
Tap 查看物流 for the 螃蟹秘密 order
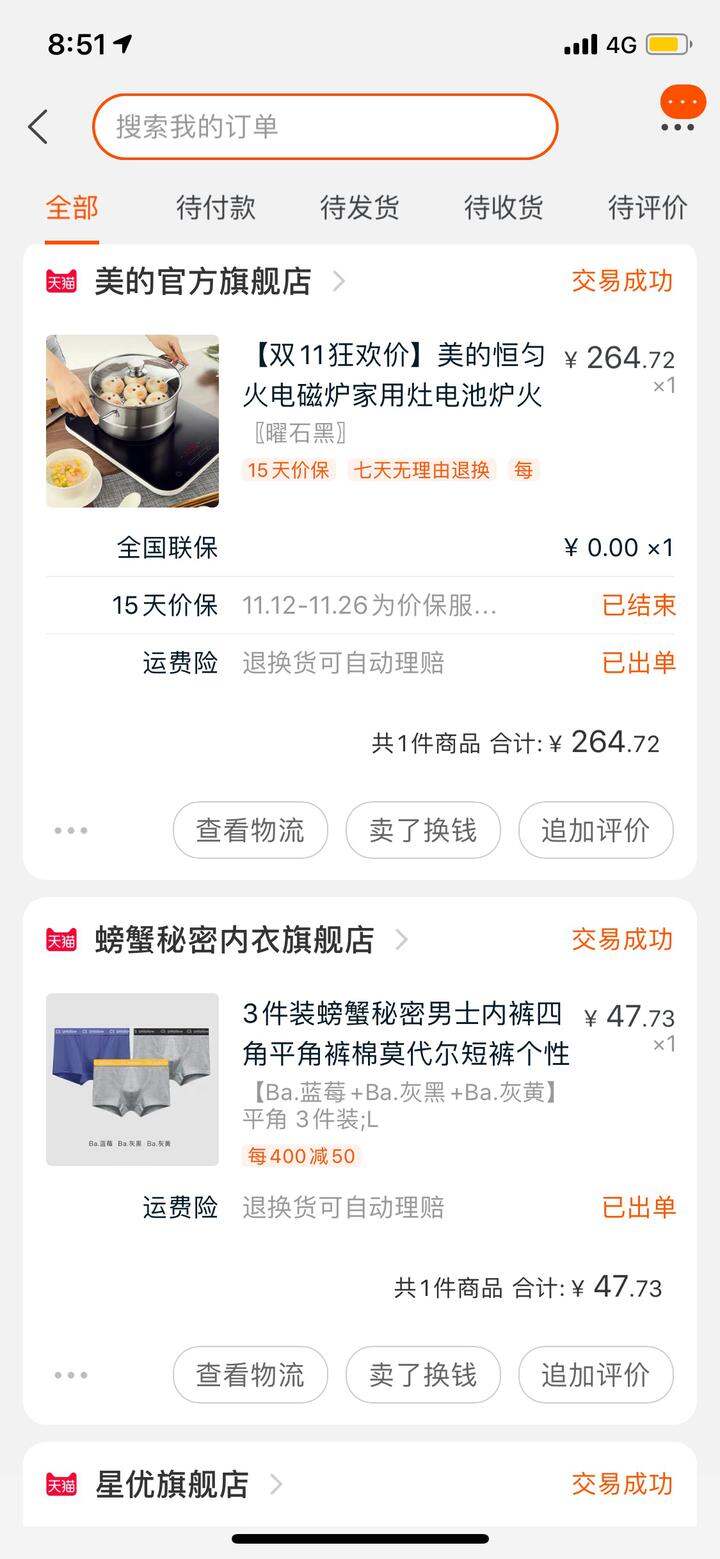click(250, 1374)
